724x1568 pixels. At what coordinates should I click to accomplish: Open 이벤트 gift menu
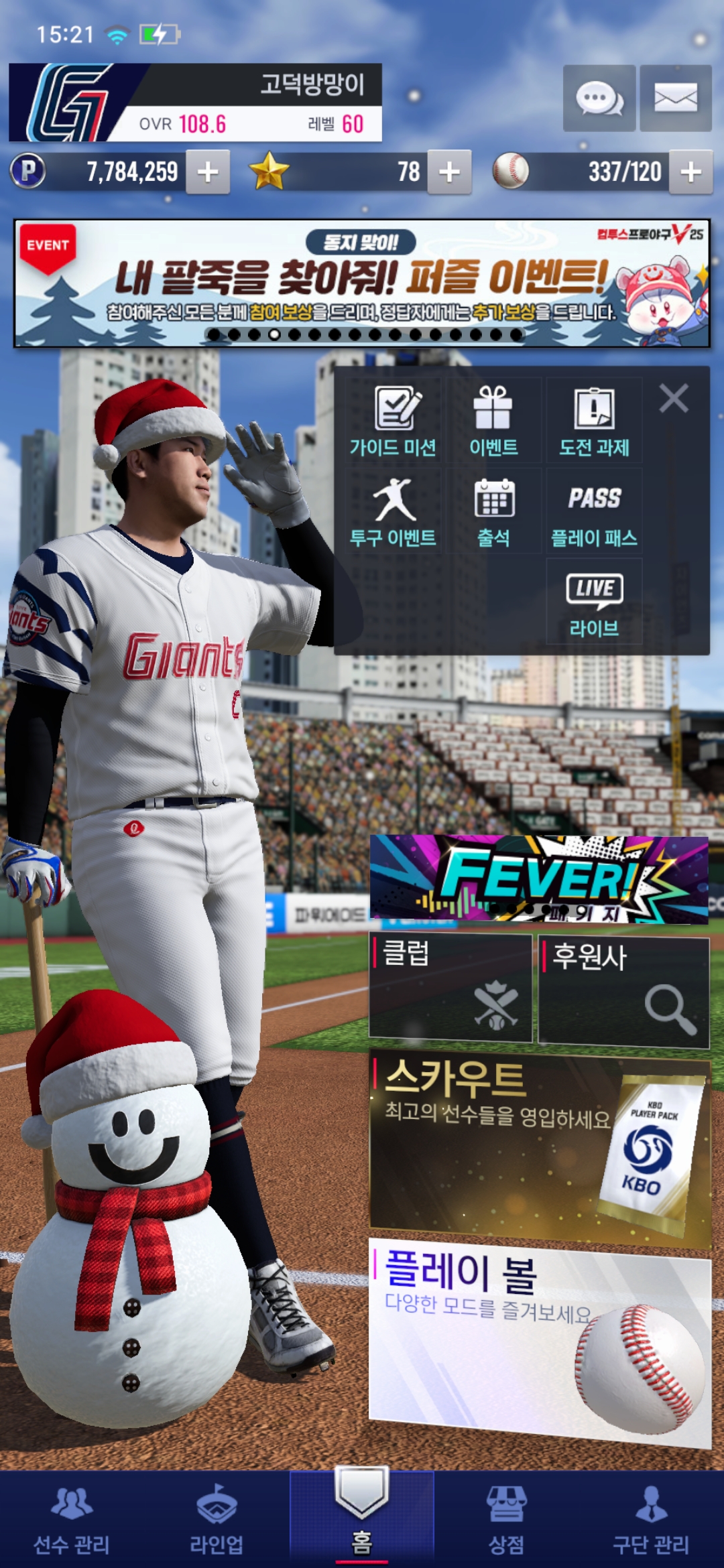tap(493, 420)
